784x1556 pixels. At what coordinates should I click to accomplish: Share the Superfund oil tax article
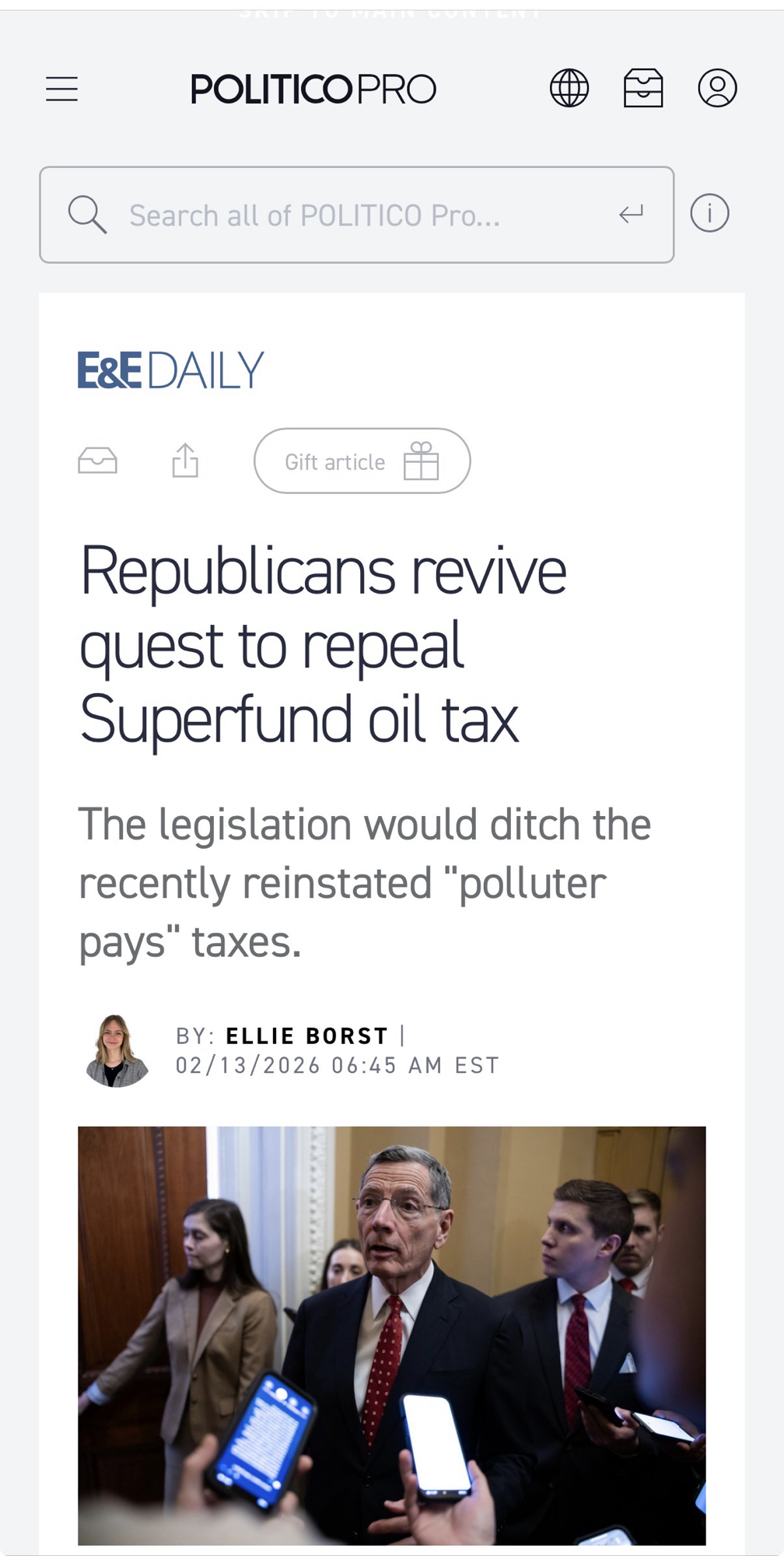point(185,461)
